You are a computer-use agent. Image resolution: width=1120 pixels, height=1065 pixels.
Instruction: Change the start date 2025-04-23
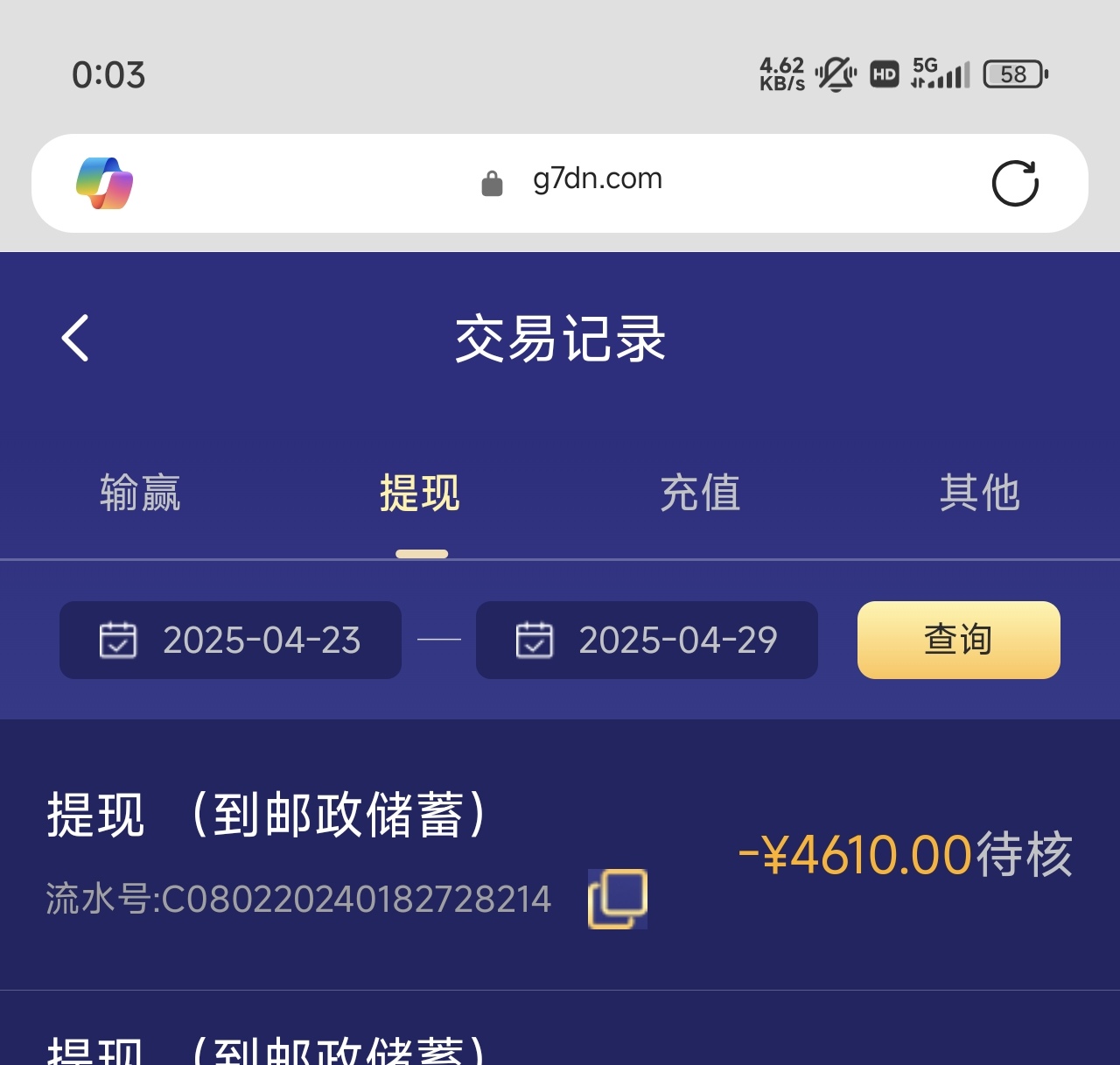point(231,640)
